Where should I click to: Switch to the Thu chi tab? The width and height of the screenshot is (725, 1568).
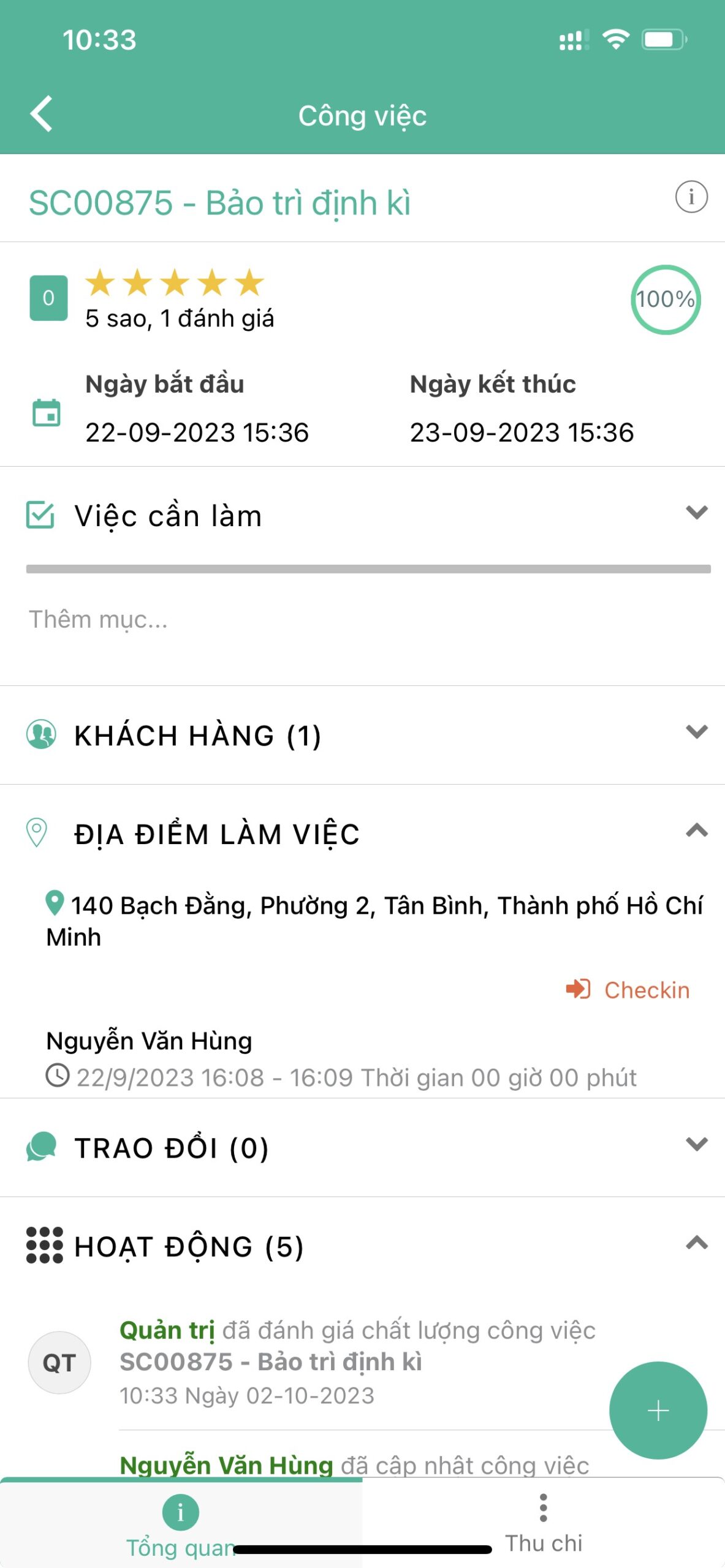543,1524
